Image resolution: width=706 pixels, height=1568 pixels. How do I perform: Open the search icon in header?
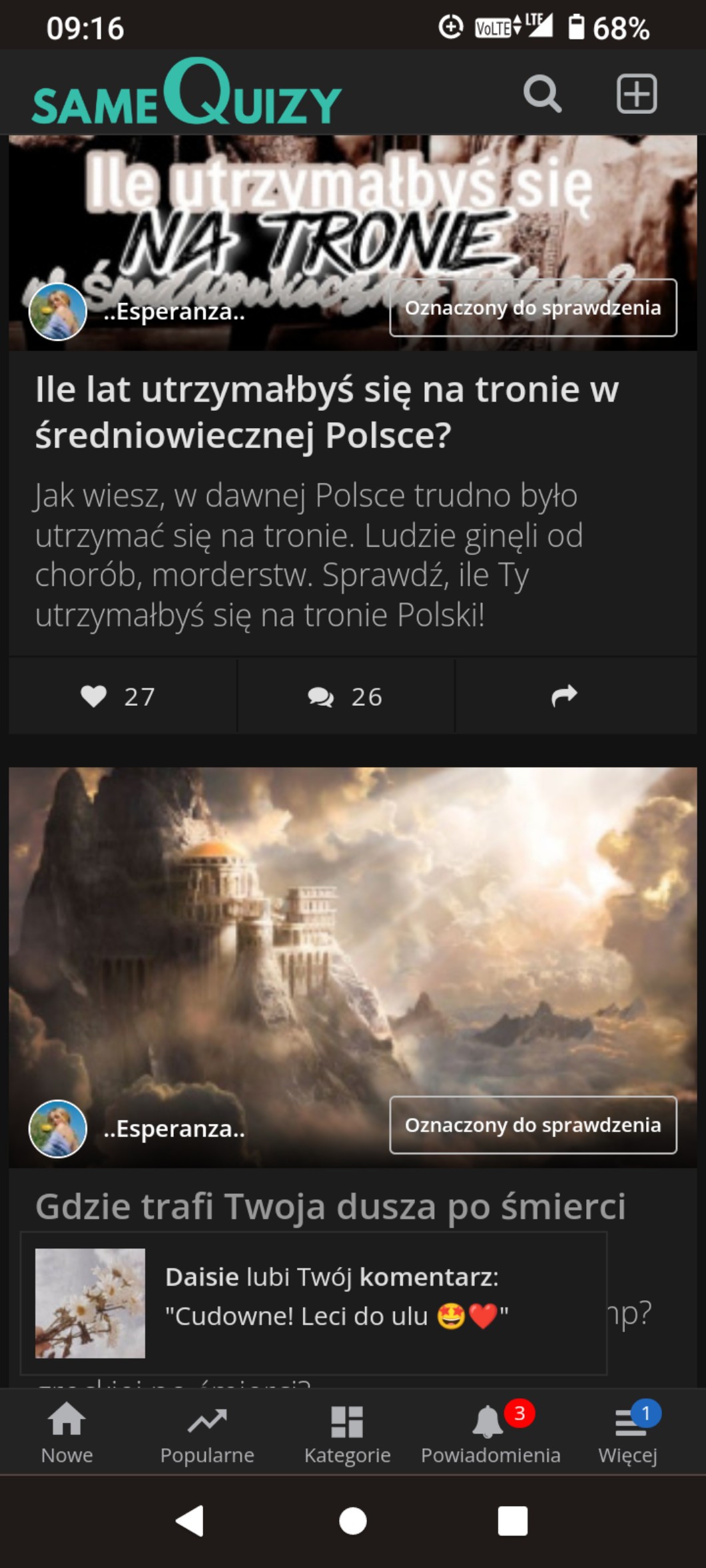[x=542, y=93]
